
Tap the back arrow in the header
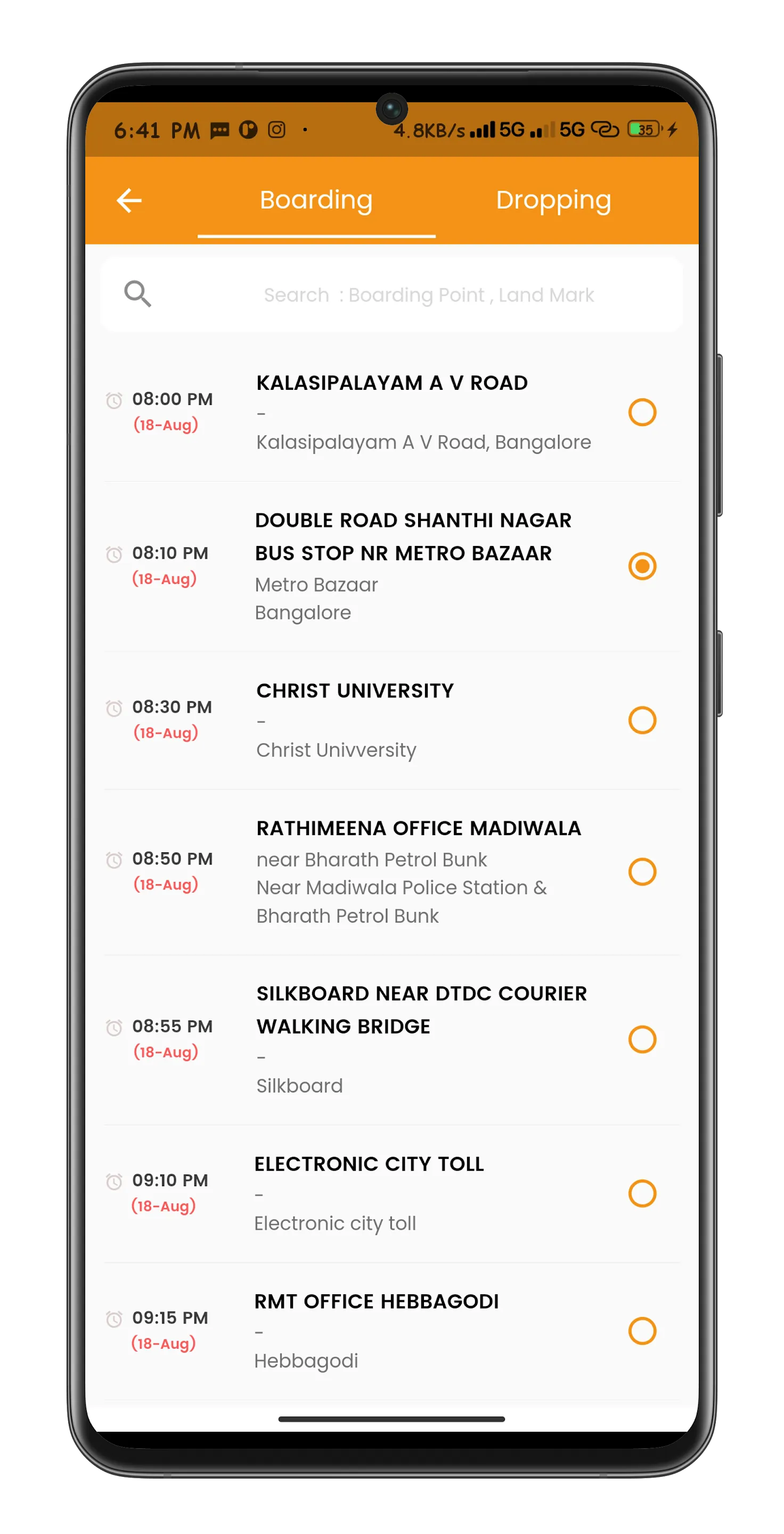pyautogui.click(x=128, y=200)
